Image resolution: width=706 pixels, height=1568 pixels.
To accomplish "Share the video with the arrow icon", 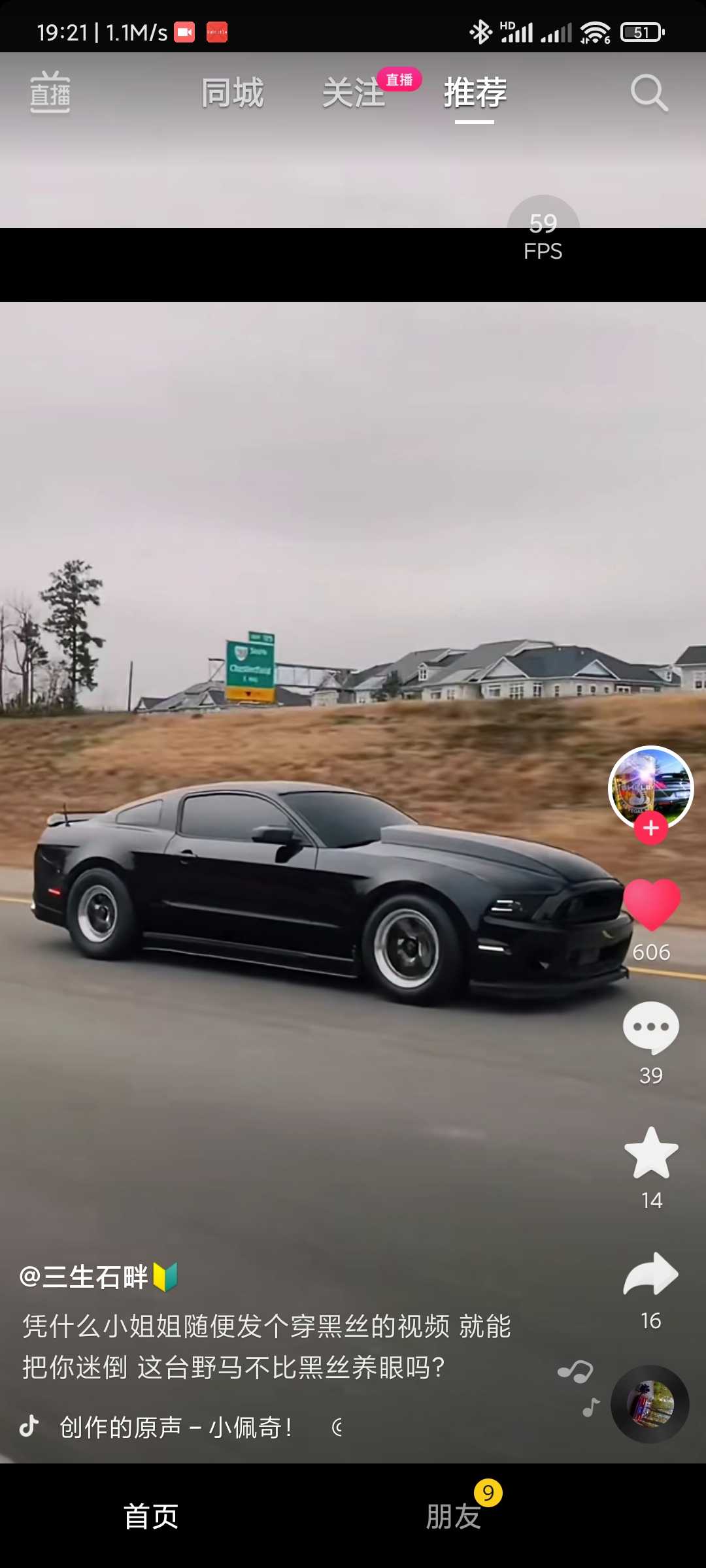I will (651, 1274).
